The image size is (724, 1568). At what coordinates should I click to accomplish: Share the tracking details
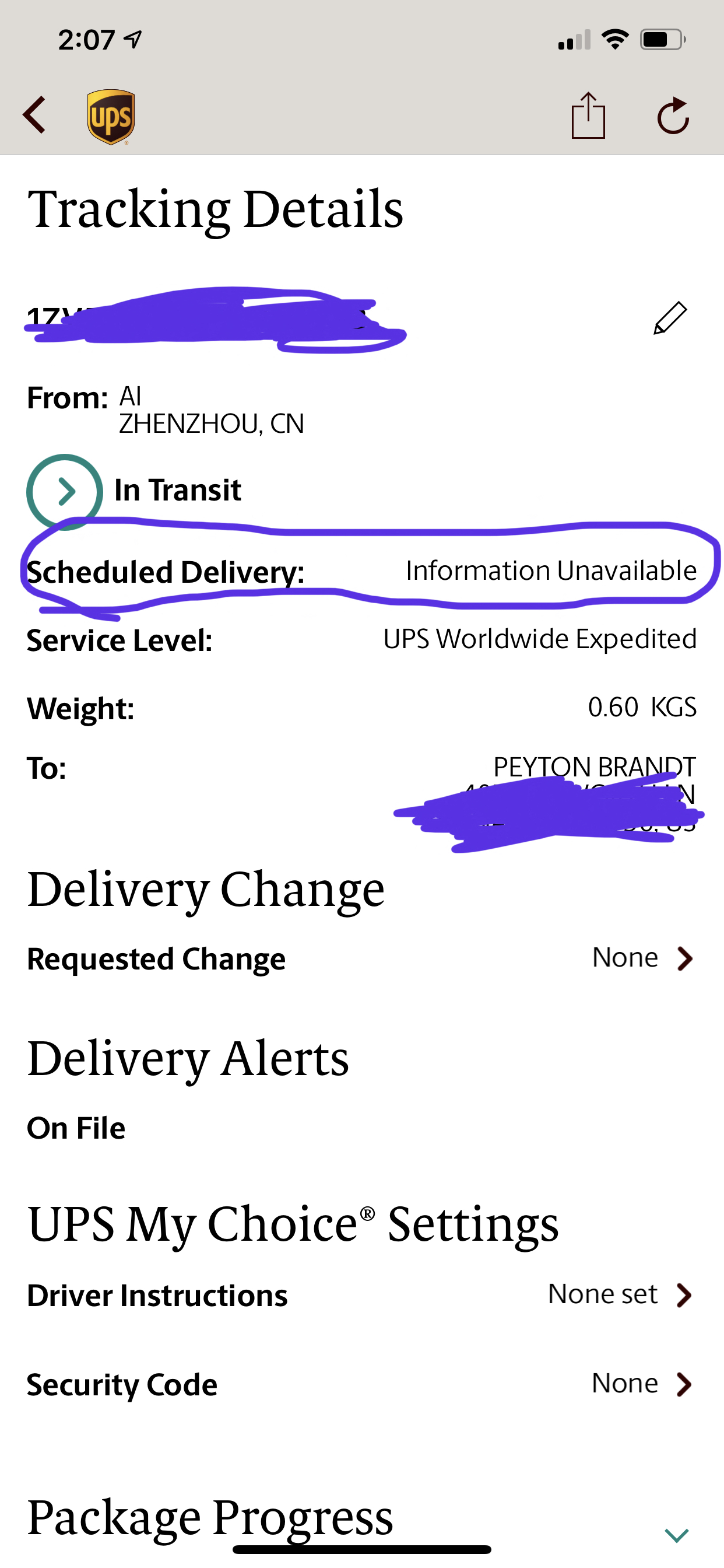pos(588,115)
